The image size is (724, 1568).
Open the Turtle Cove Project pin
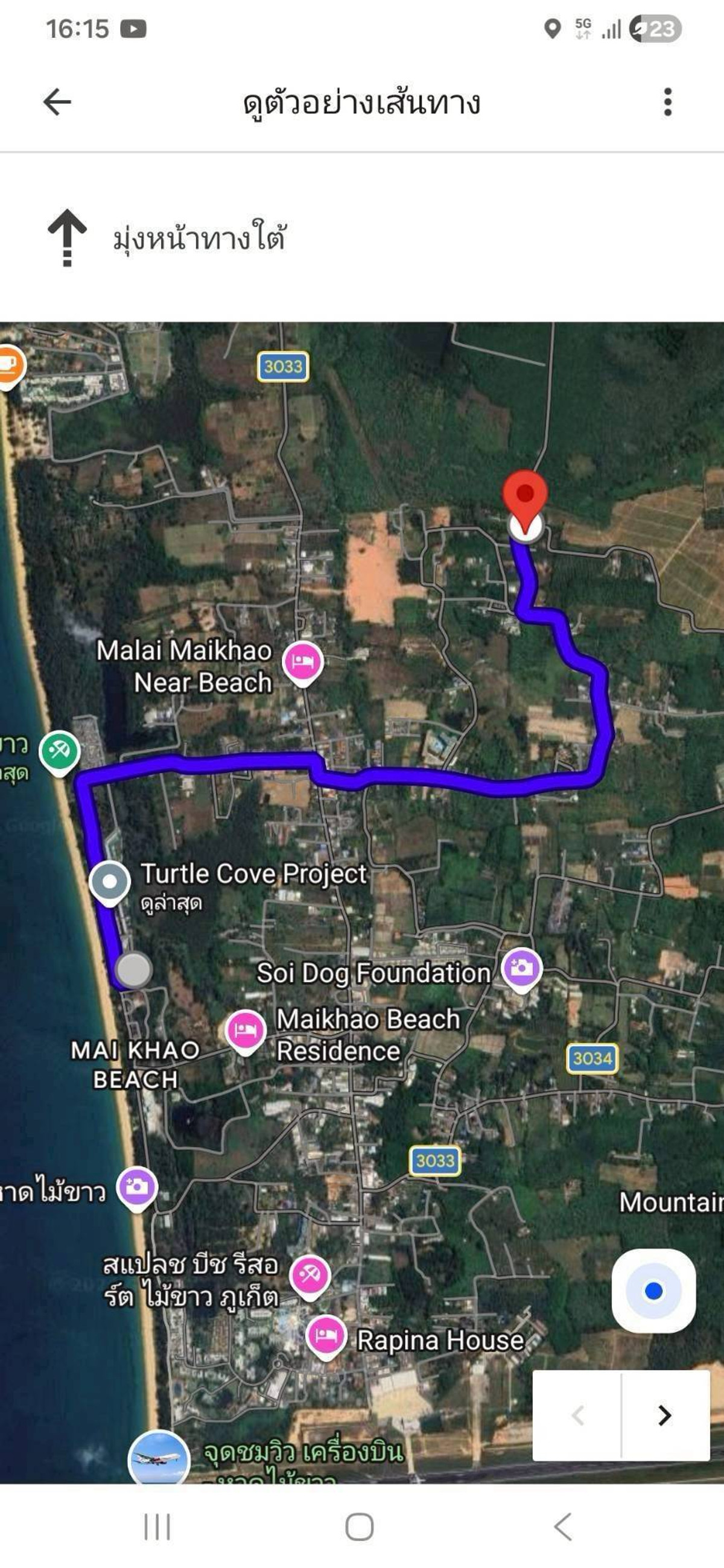tap(110, 881)
